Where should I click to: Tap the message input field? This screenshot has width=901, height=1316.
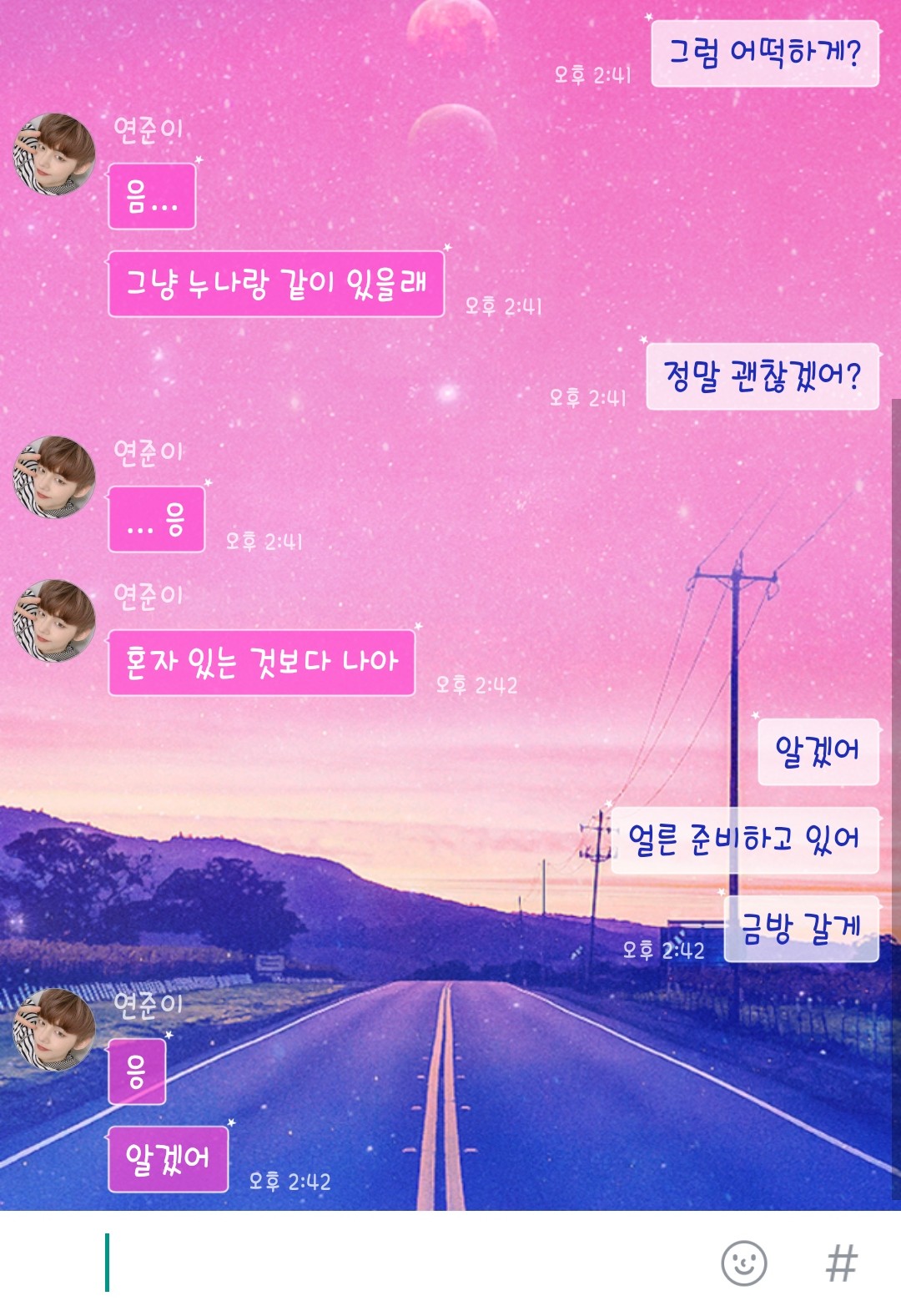pyautogui.click(x=400, y=1263)
